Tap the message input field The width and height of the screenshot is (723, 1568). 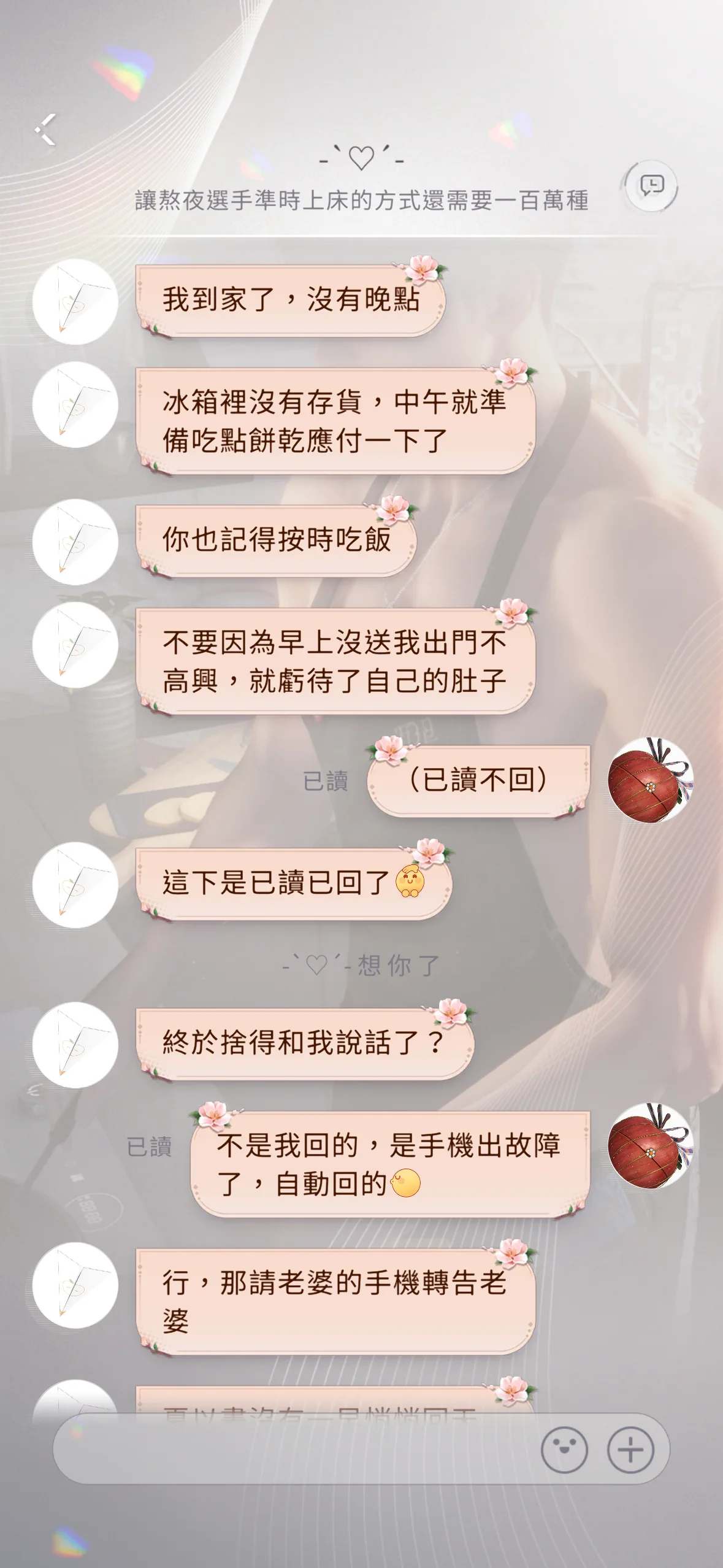coord(294,1449)
